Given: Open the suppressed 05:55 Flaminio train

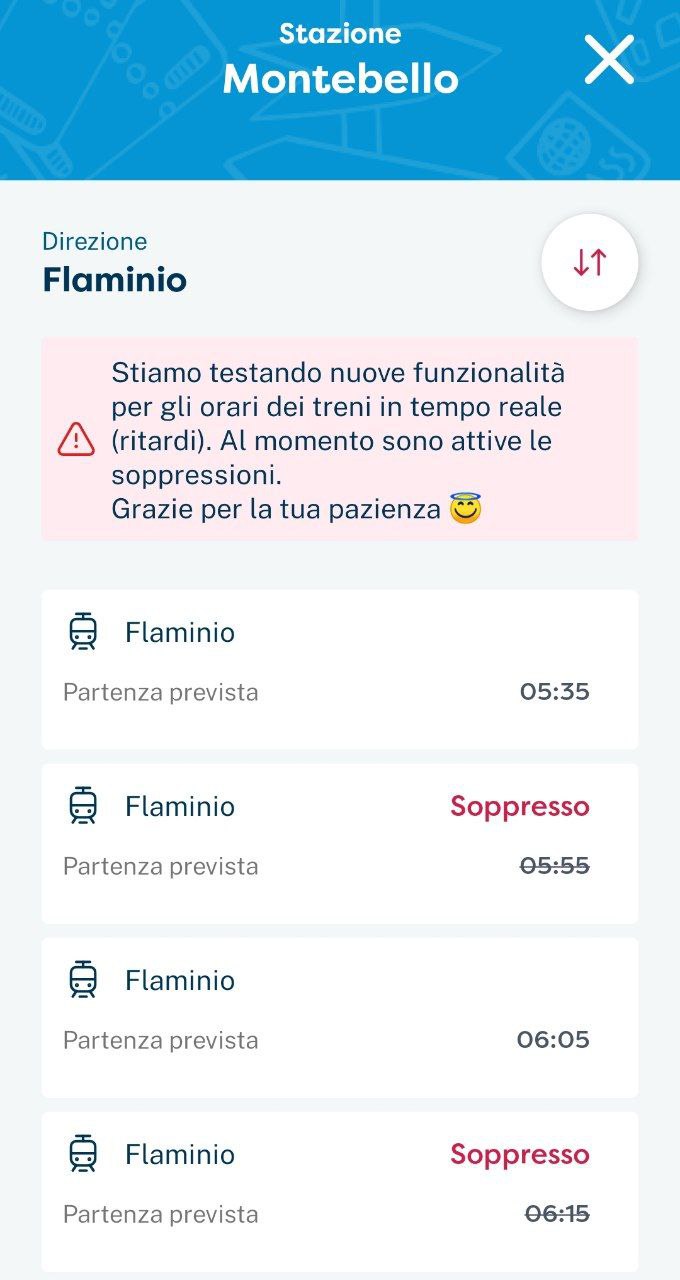Looking at the screenshot, I should click(340, 842).
